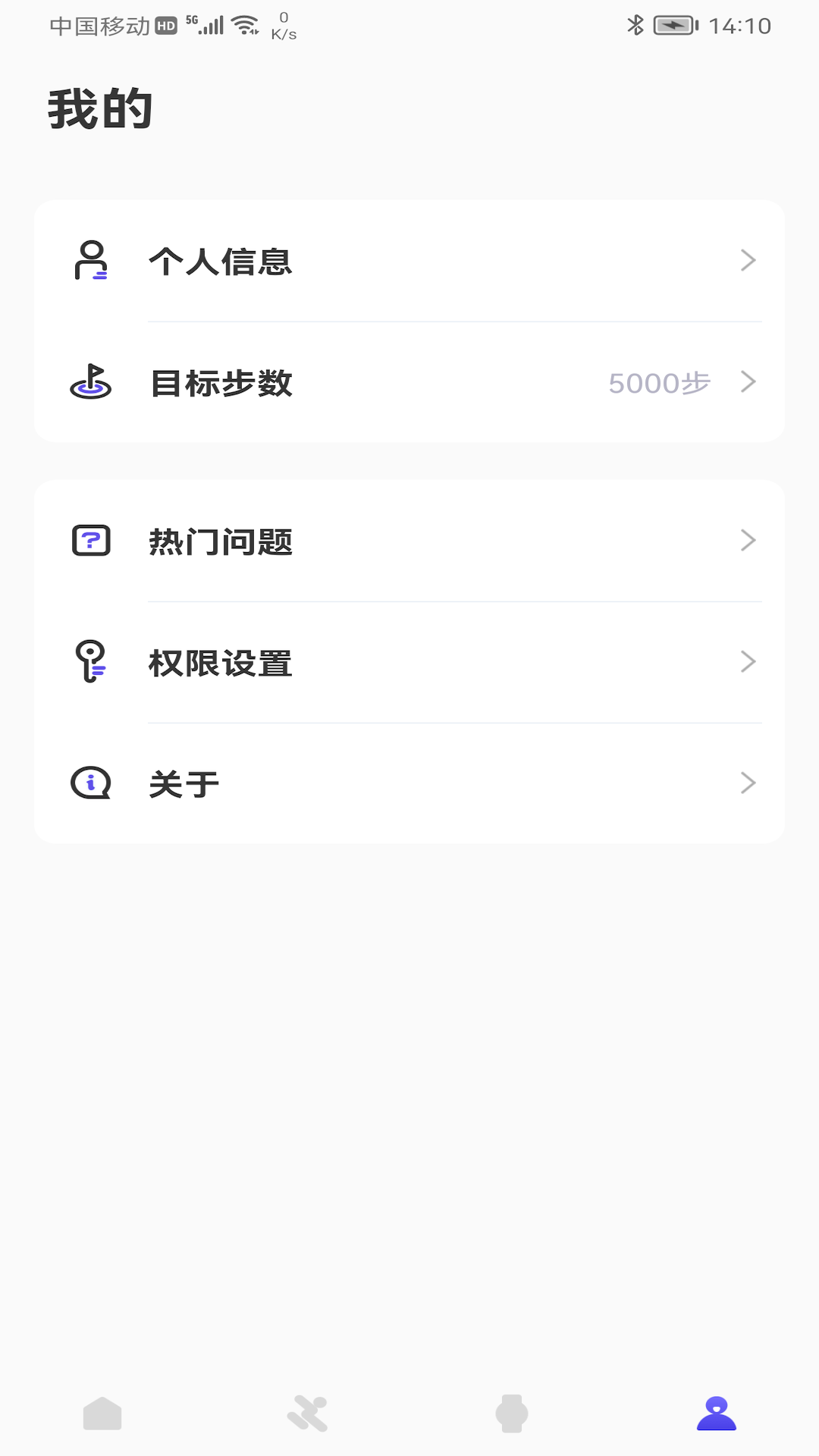819x1456 pixels.
Task: Click the Bluetooth status bar icon
Action: [x=635, y=24]
